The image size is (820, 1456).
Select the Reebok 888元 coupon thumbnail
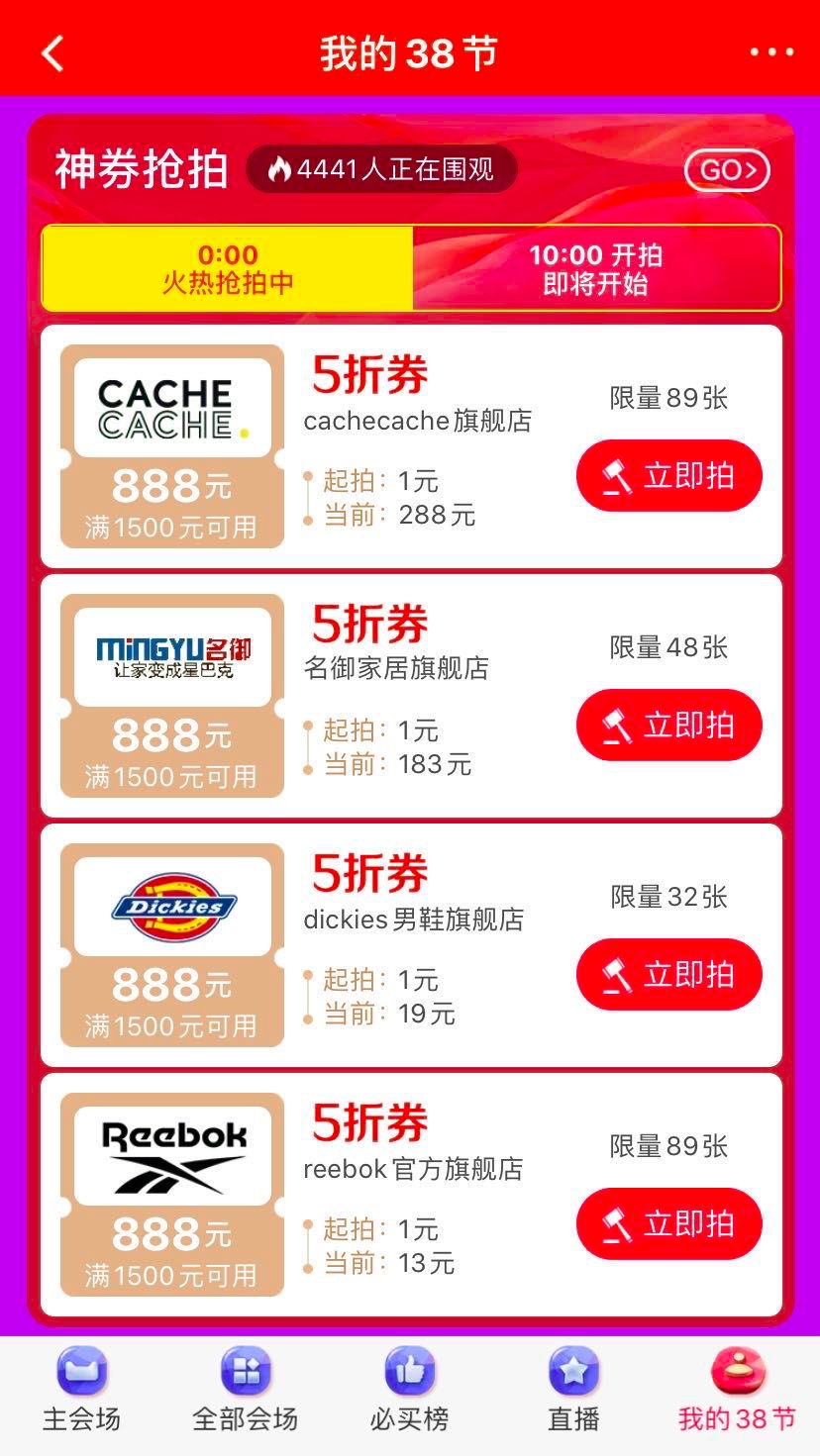[170, 1192]
